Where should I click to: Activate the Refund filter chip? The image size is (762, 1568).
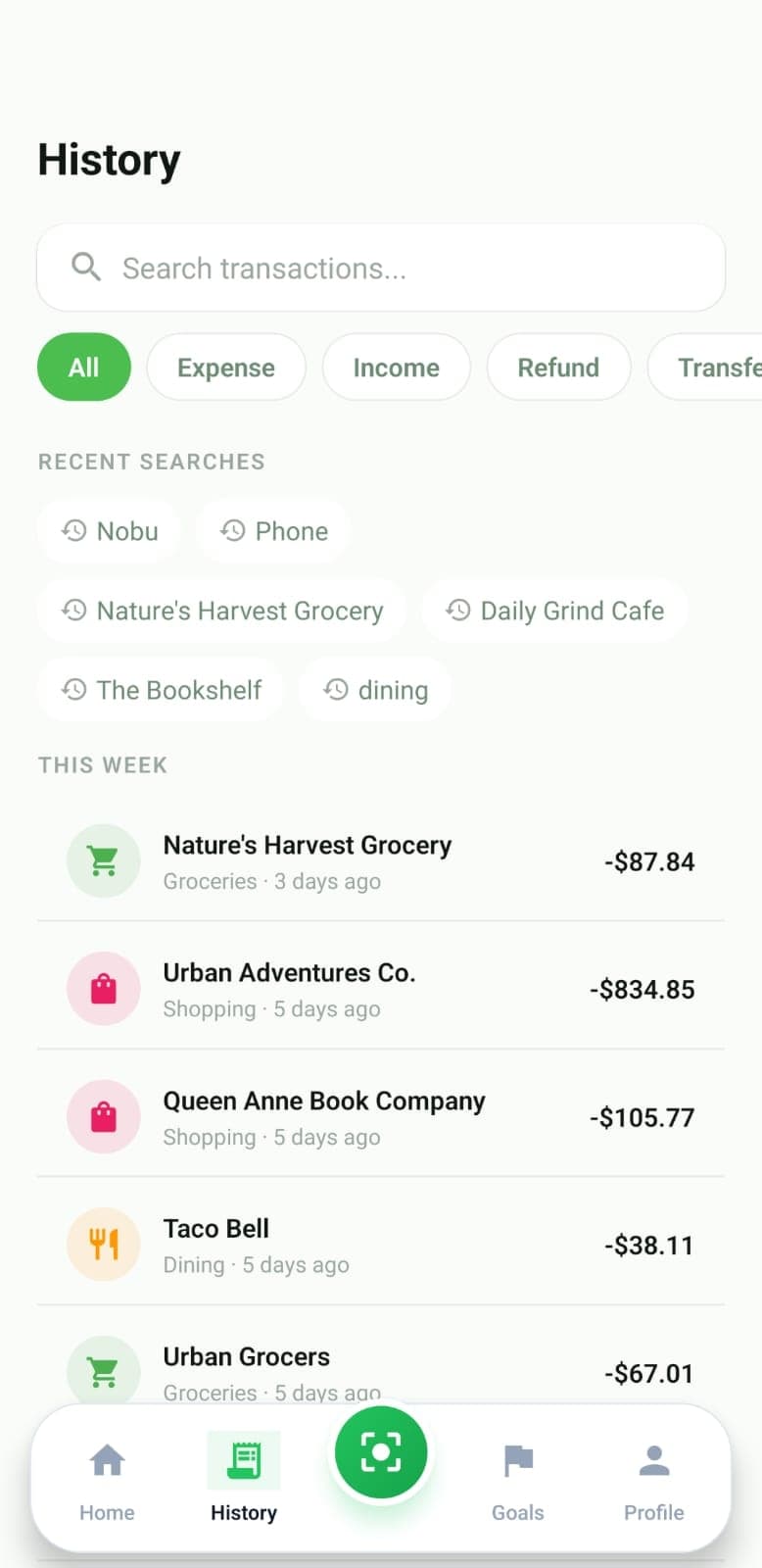point(558,367)
